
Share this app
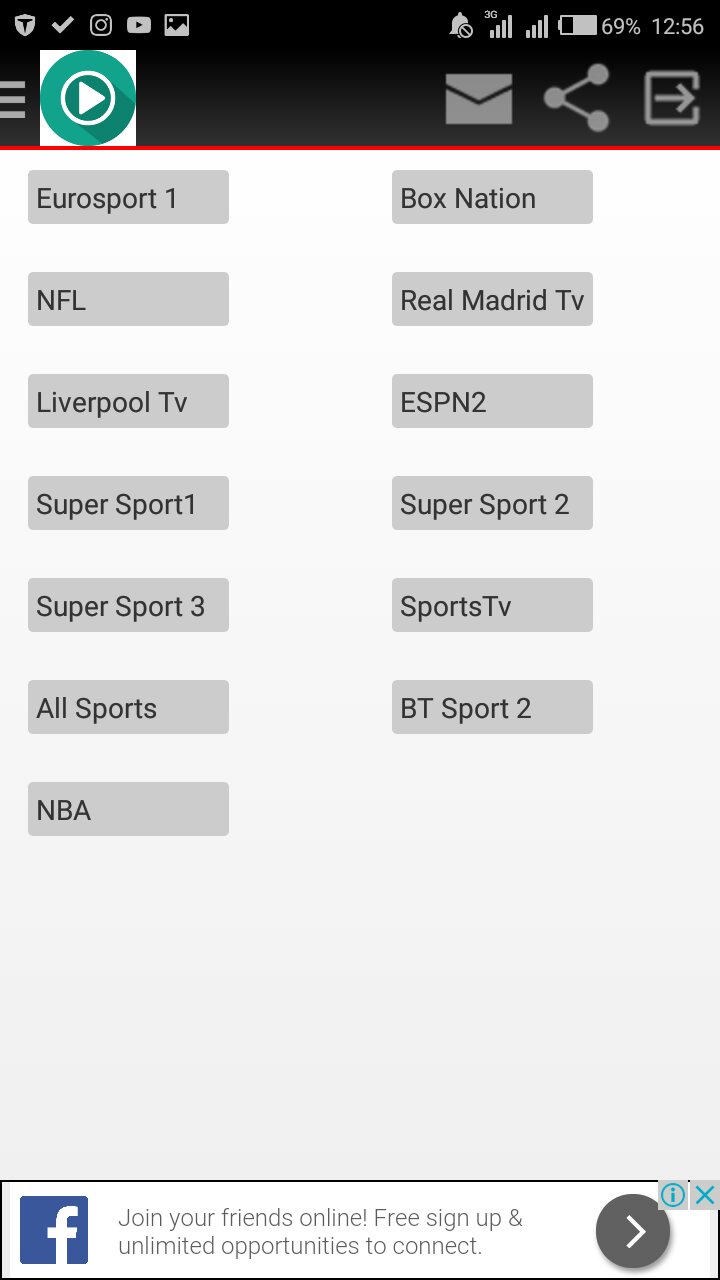(x=576, y=99)
